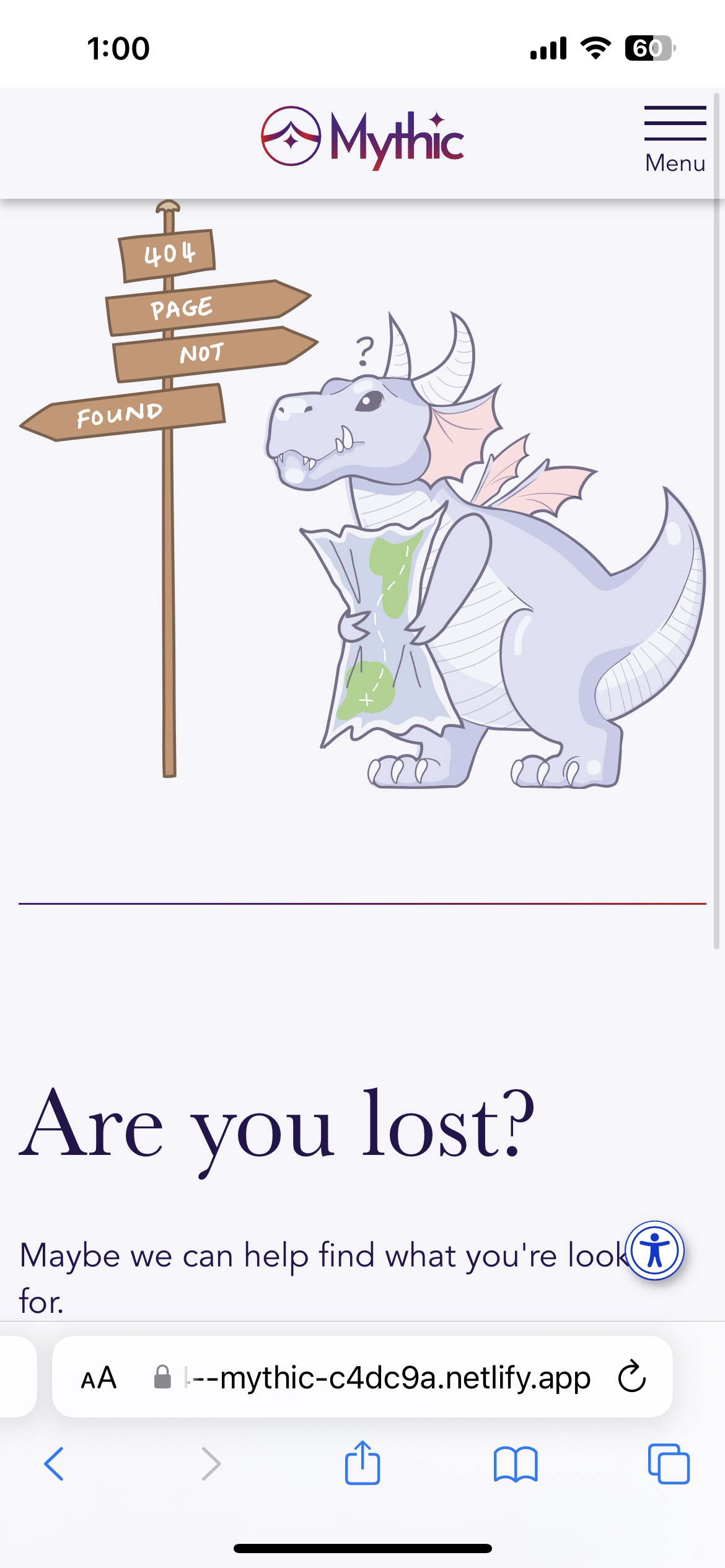
Task: Show all open tabs
Action: (x=669, y=1464)
